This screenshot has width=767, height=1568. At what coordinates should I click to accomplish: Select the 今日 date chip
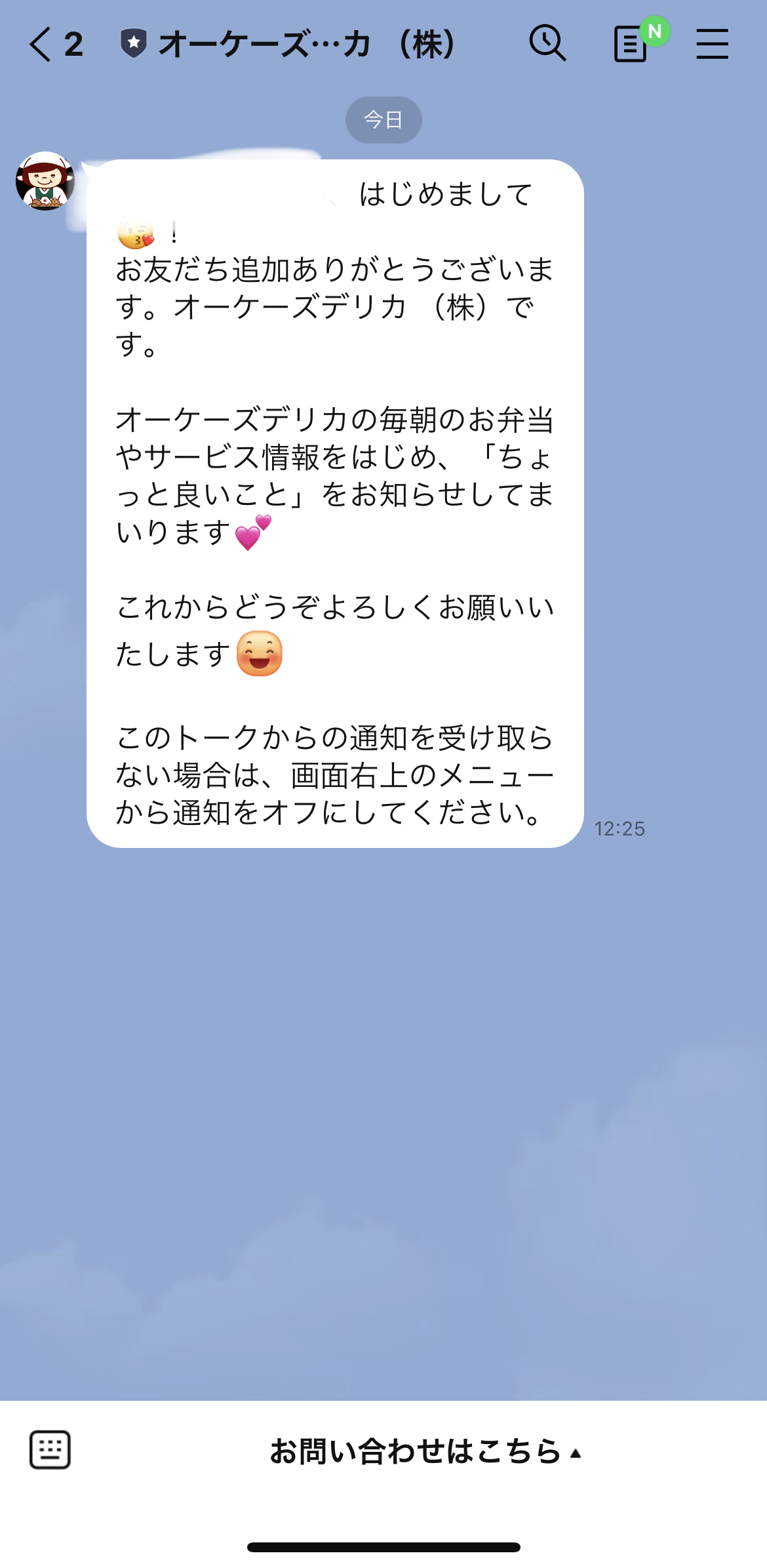click(383, 119)
